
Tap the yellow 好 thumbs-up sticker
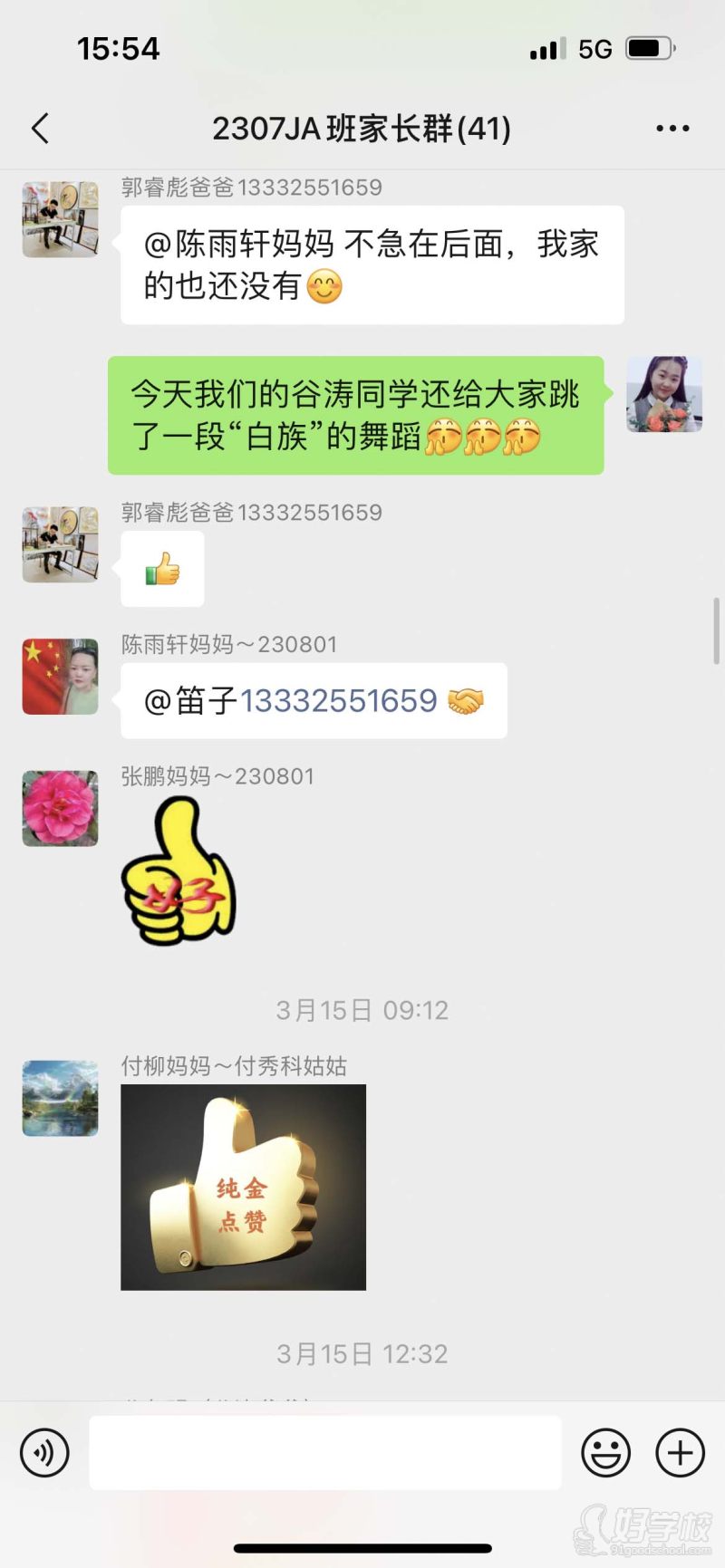pos(178,876)
